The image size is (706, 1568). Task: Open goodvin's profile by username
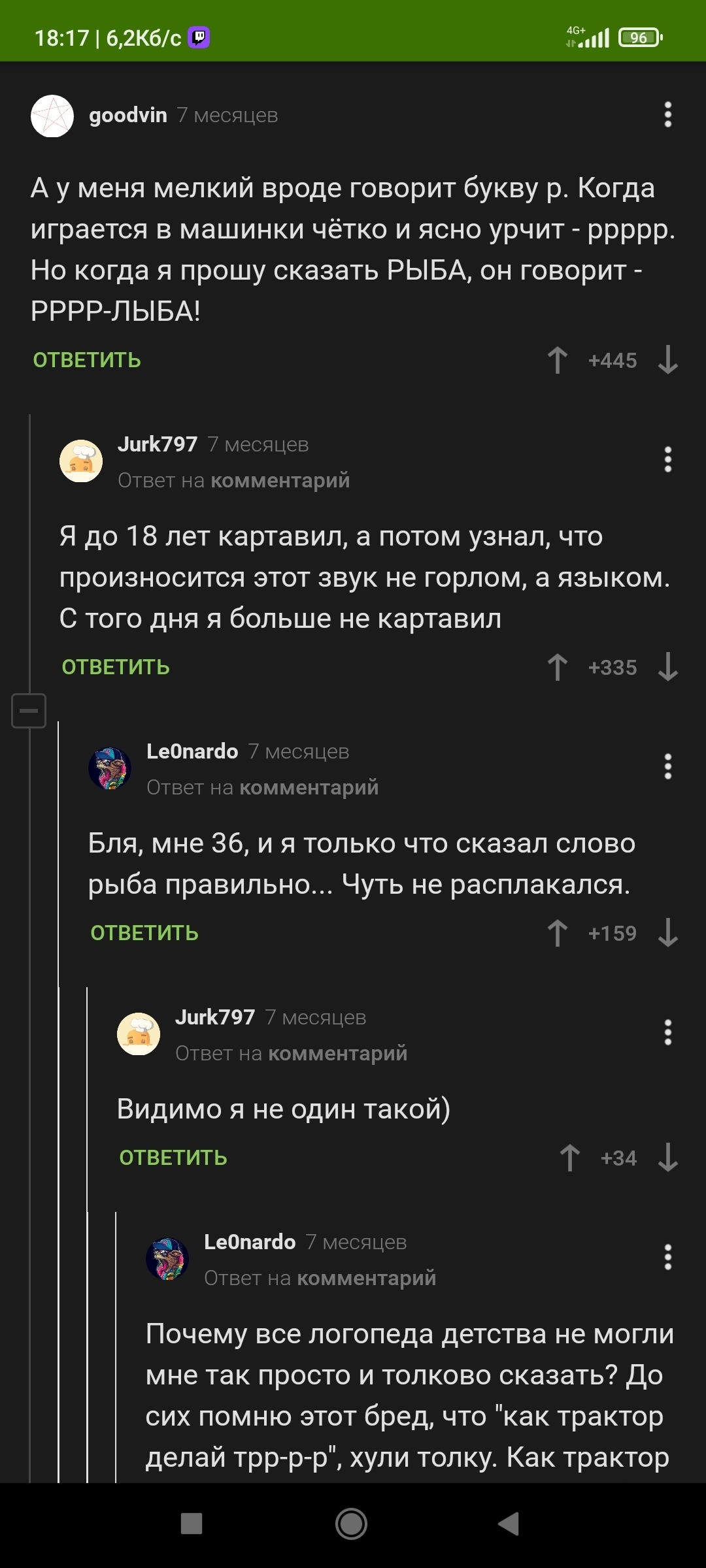pyautogui.click(x=128, y=115)
